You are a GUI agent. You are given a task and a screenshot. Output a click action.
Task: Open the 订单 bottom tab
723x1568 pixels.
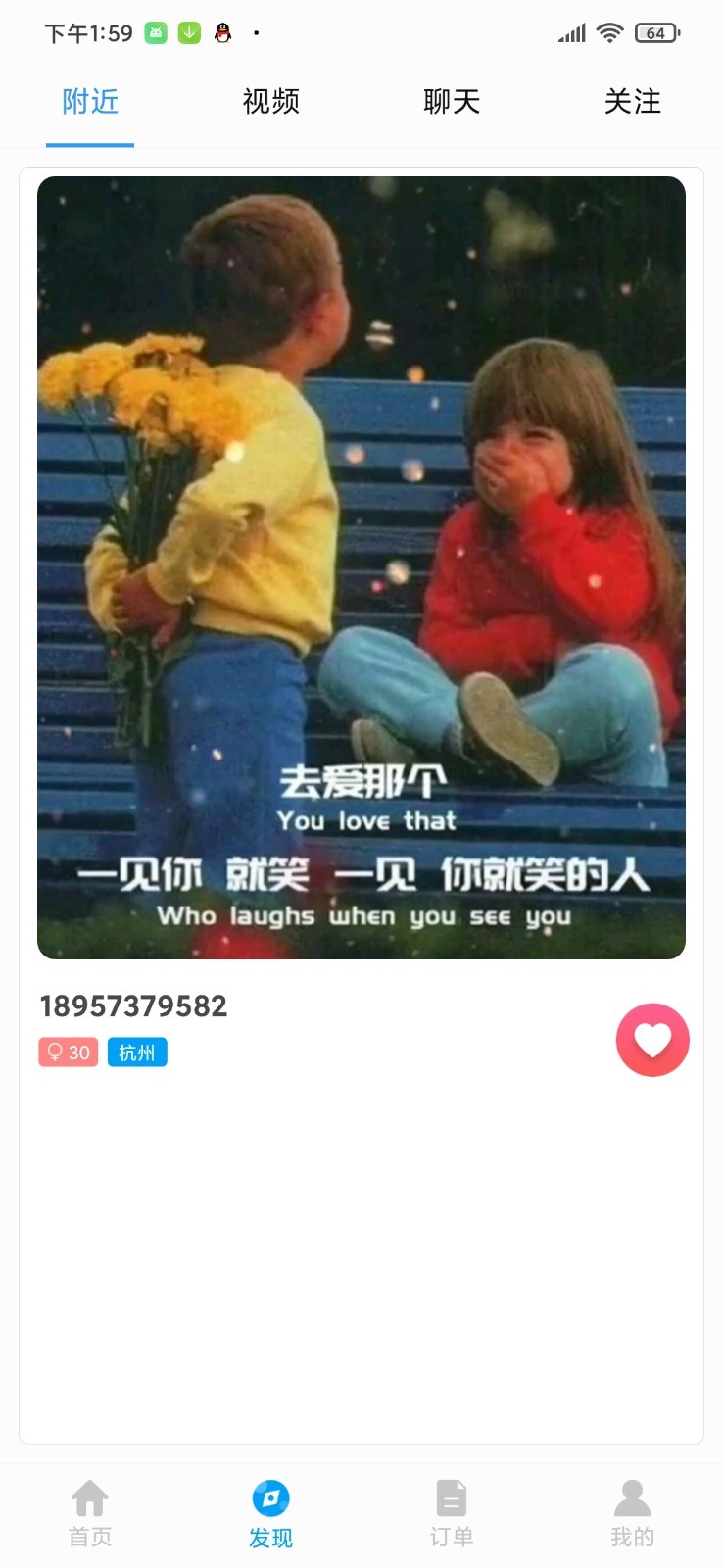(452, 1514)
